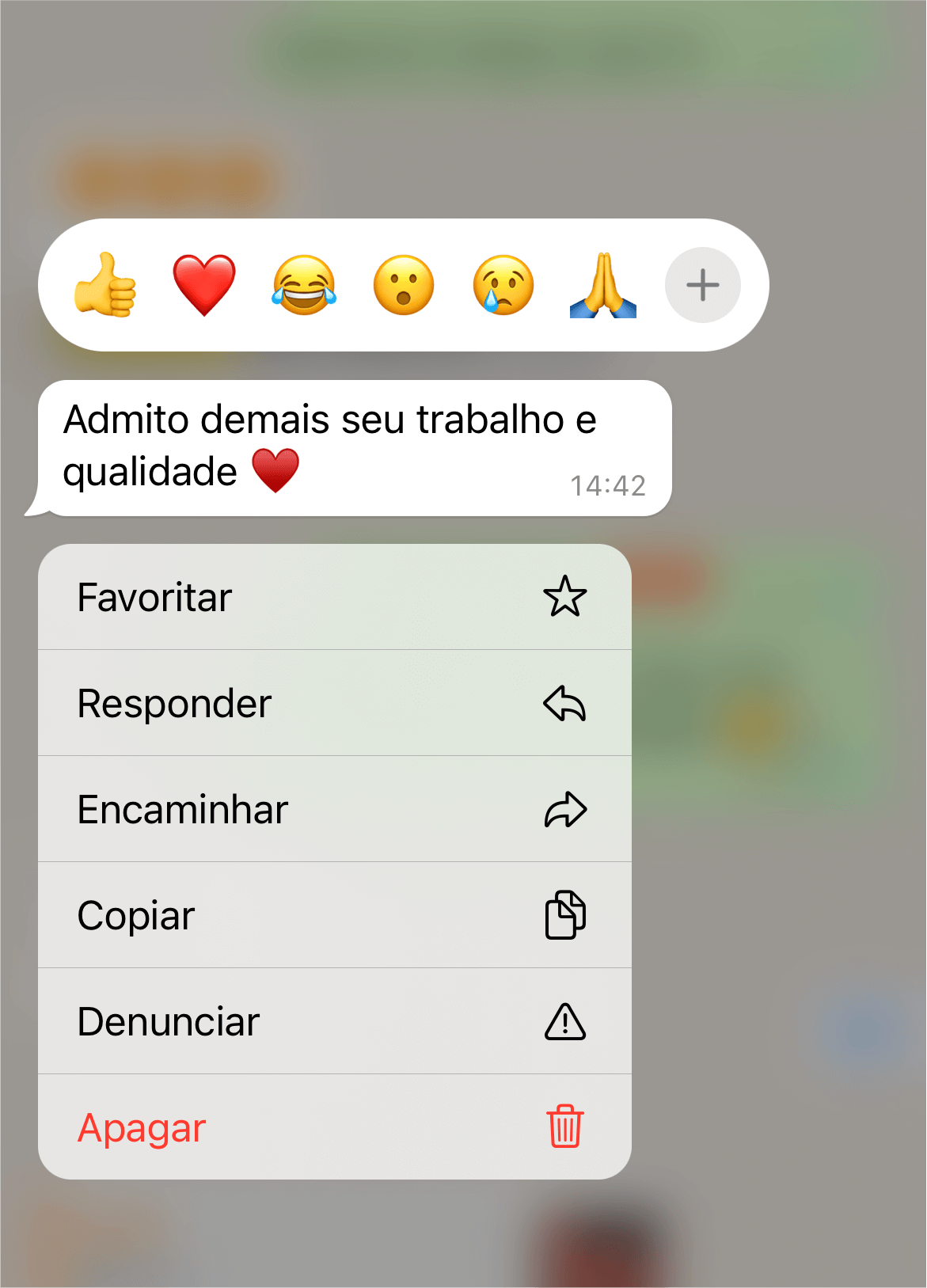Select the laughing emoji reaction

pos(304,286)
